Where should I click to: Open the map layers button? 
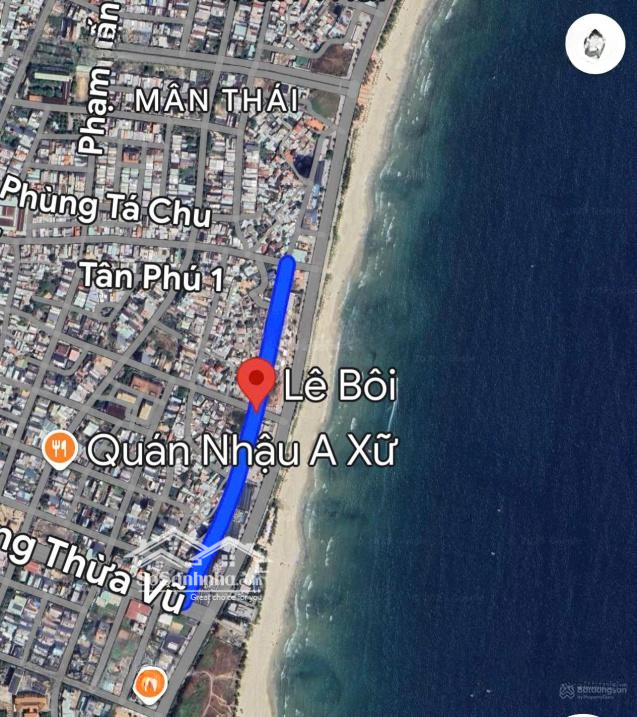pos(595,45)
